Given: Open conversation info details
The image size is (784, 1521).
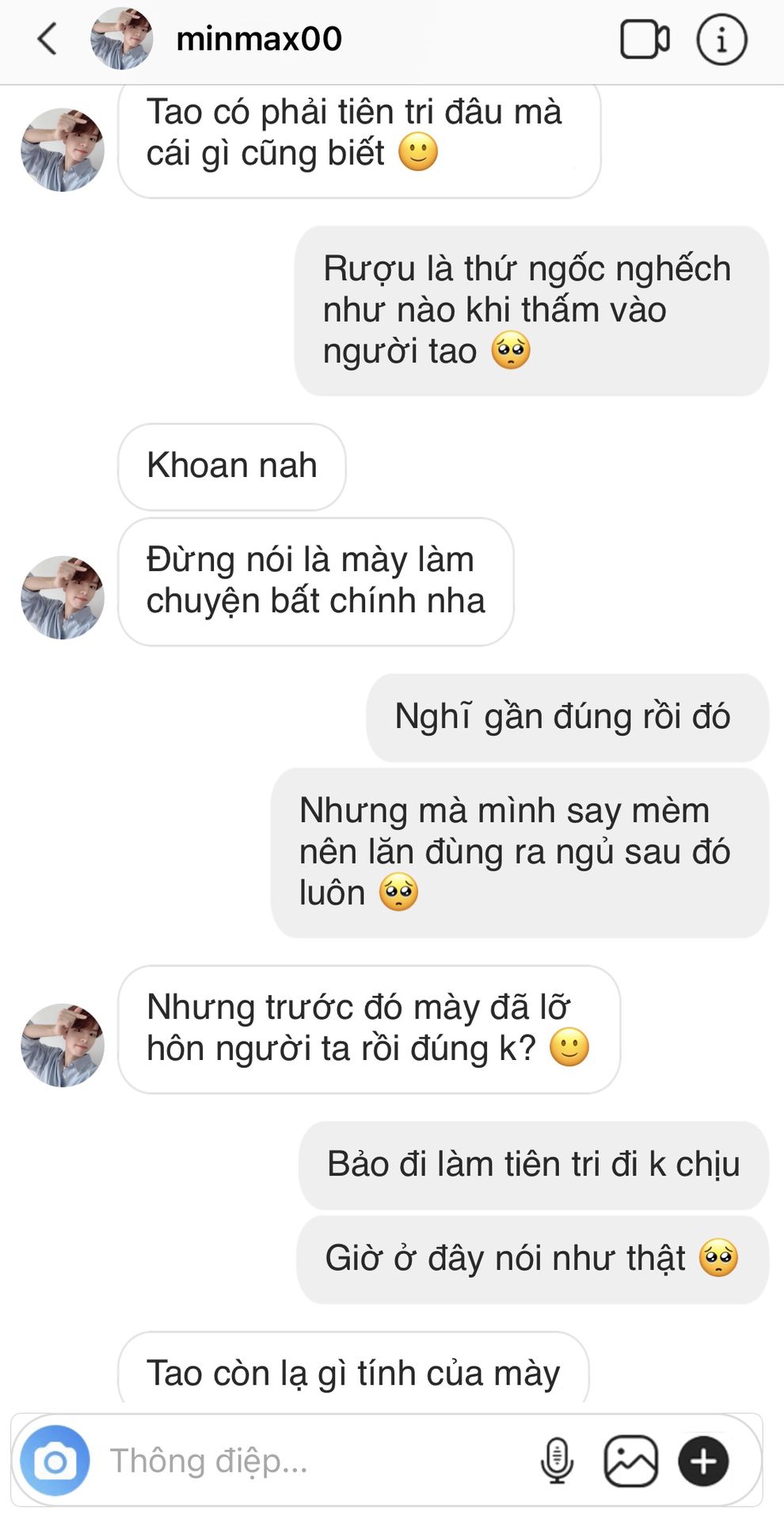Looking at the screenshot, I should pos(721,40).
